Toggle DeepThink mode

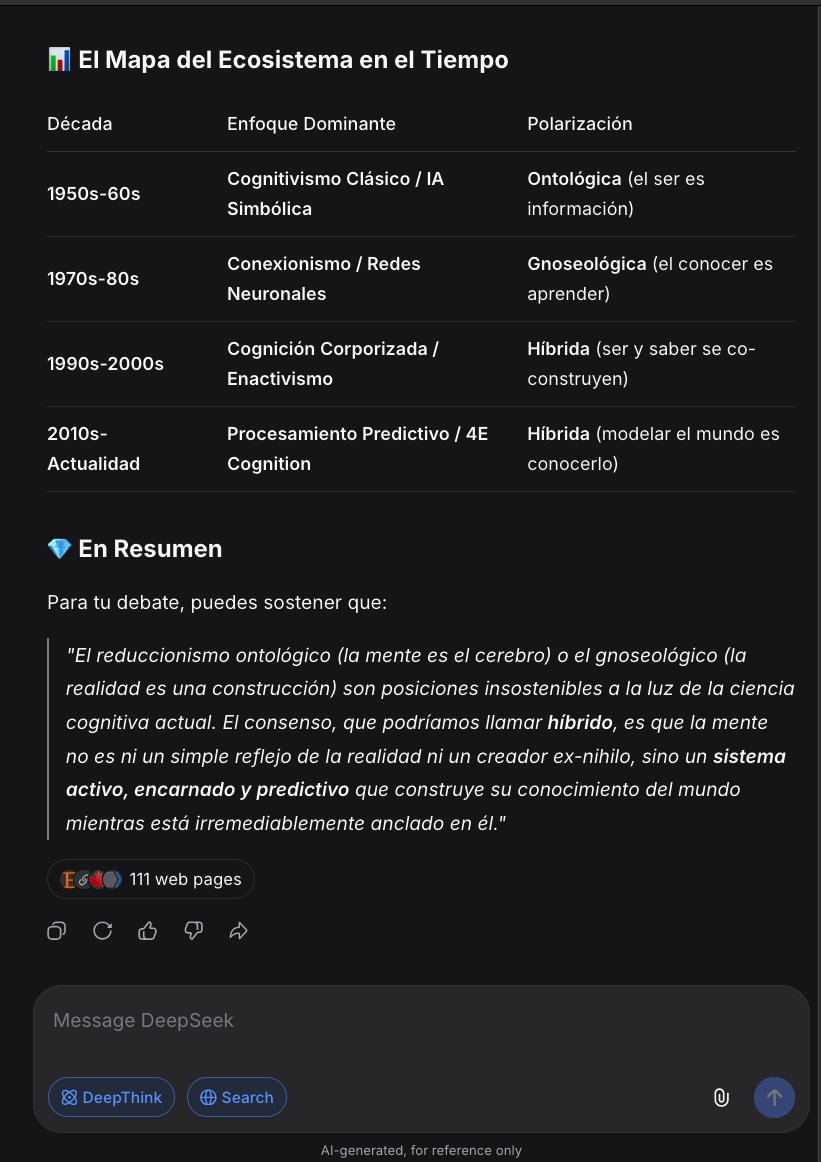(111, 1097)
